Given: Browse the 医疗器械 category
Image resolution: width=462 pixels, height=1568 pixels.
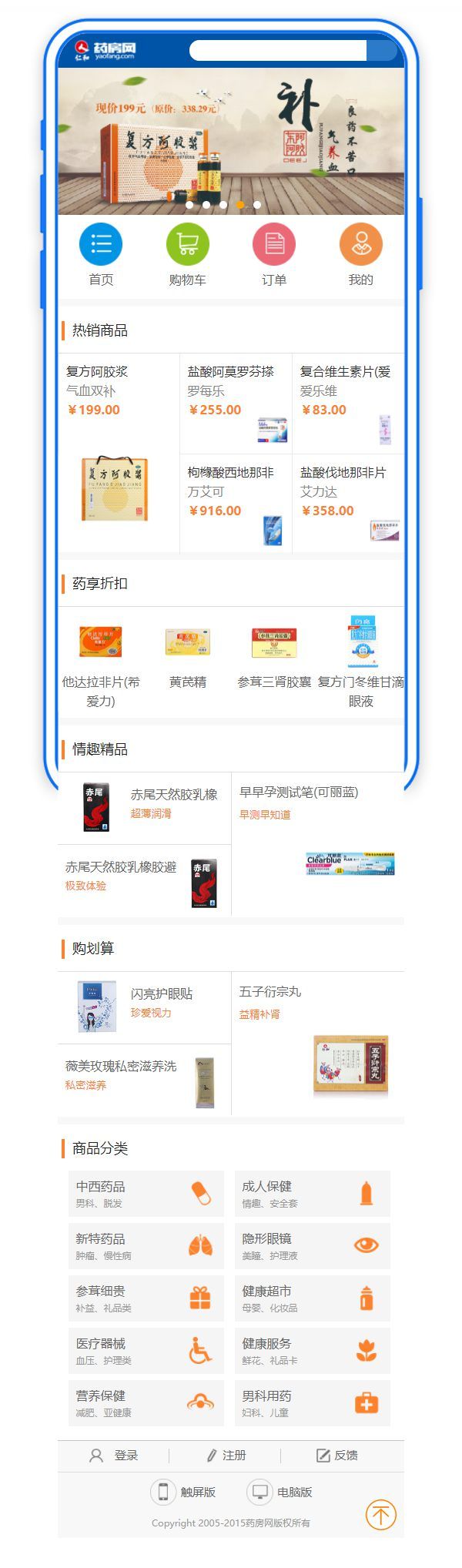Looking at the screenshot, I should coord(146,1350).
